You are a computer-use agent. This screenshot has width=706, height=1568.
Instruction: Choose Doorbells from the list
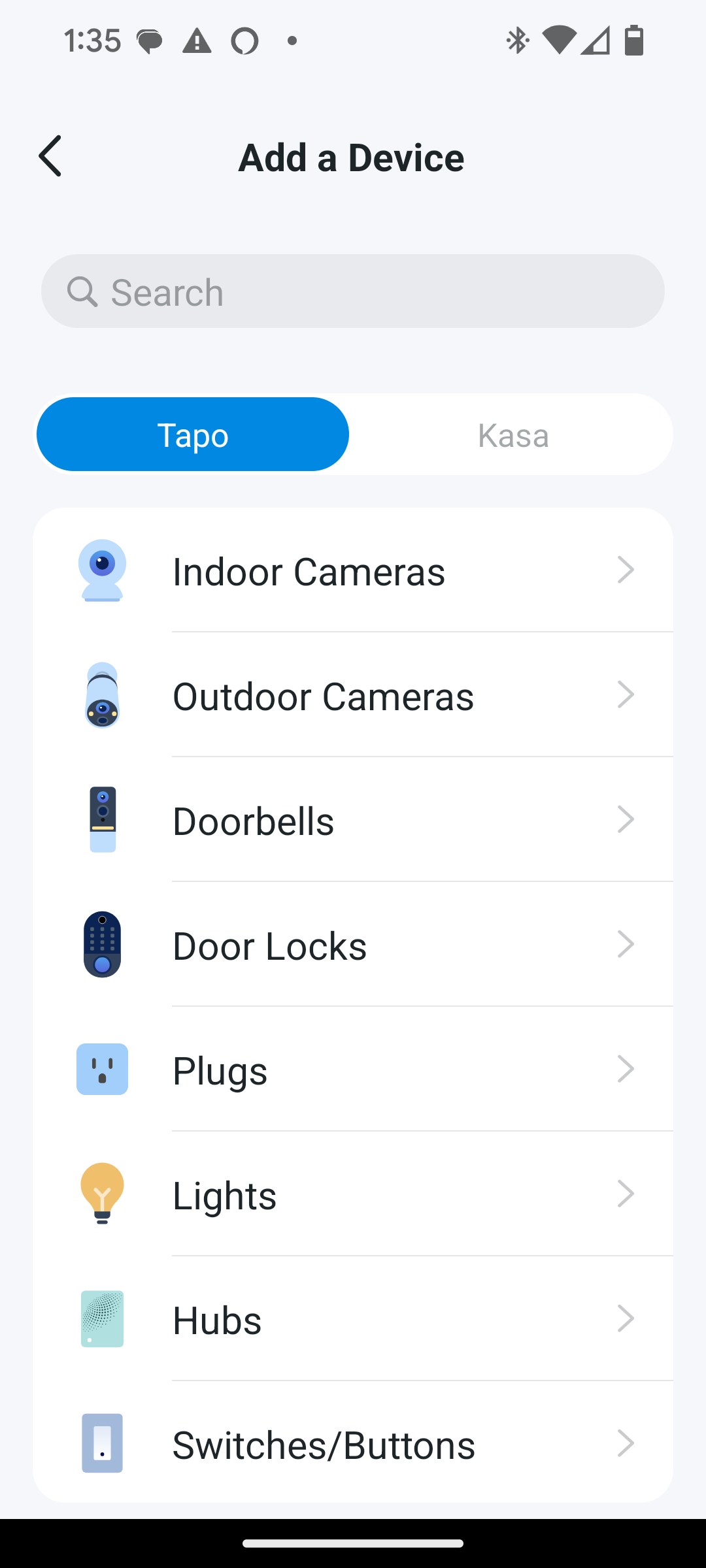(x=353, y=820)
